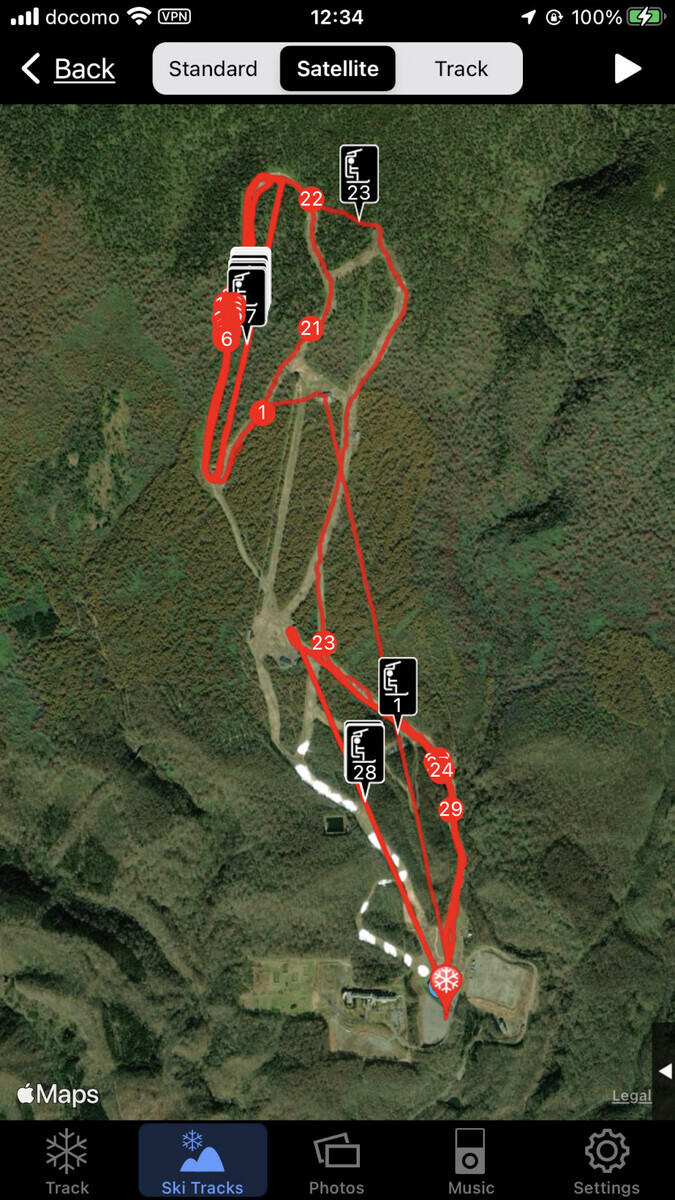
Task: Open the Ski Tracks tab
Action: coord(202,1162)
